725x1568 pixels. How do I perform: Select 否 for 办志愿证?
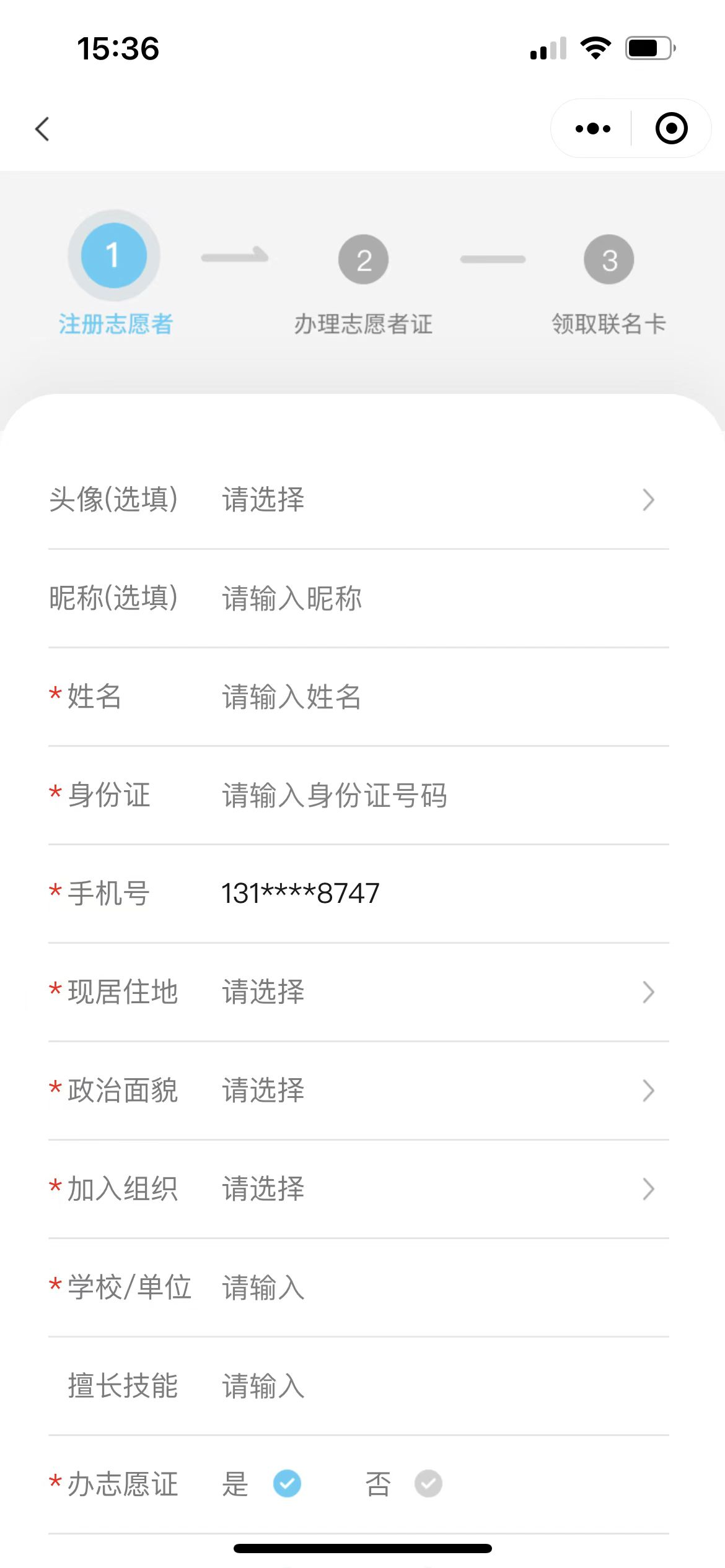click(428, 1484)
